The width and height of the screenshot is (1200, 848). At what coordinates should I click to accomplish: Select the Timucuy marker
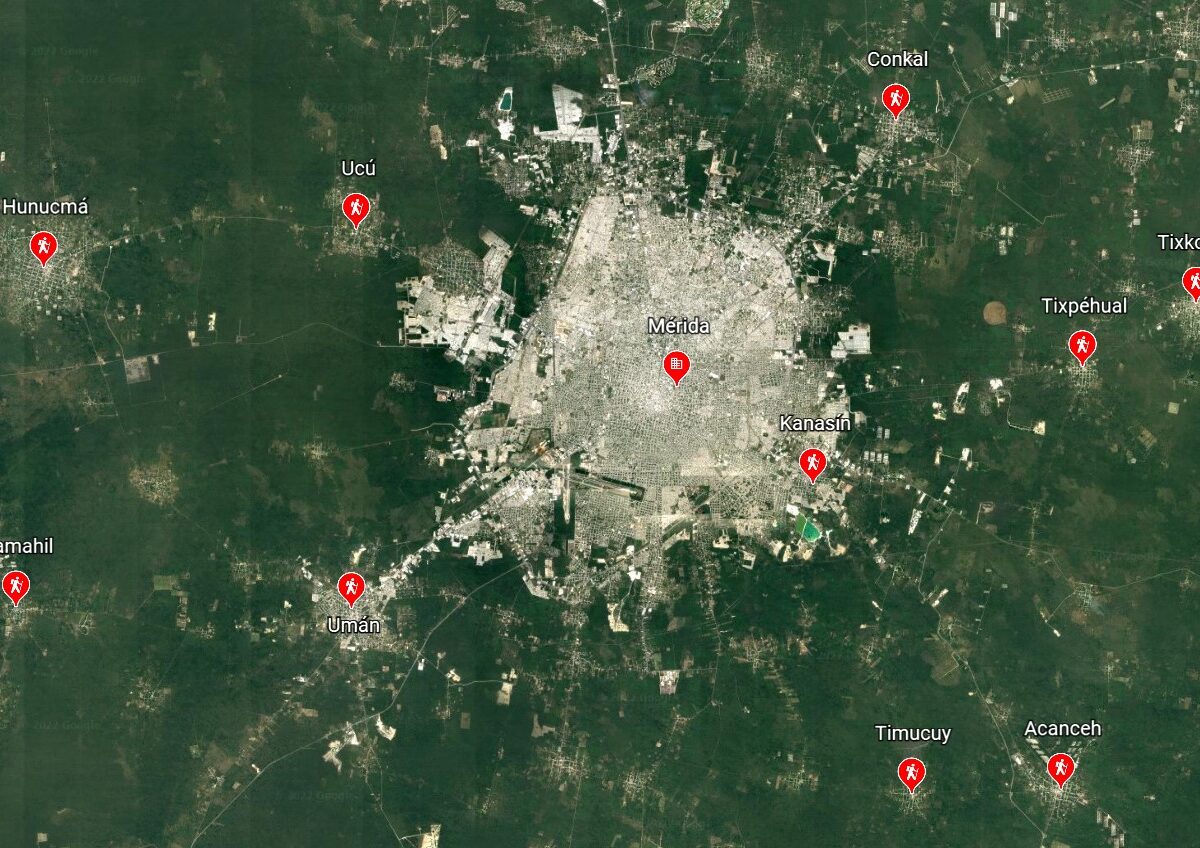tap(911, 772)
